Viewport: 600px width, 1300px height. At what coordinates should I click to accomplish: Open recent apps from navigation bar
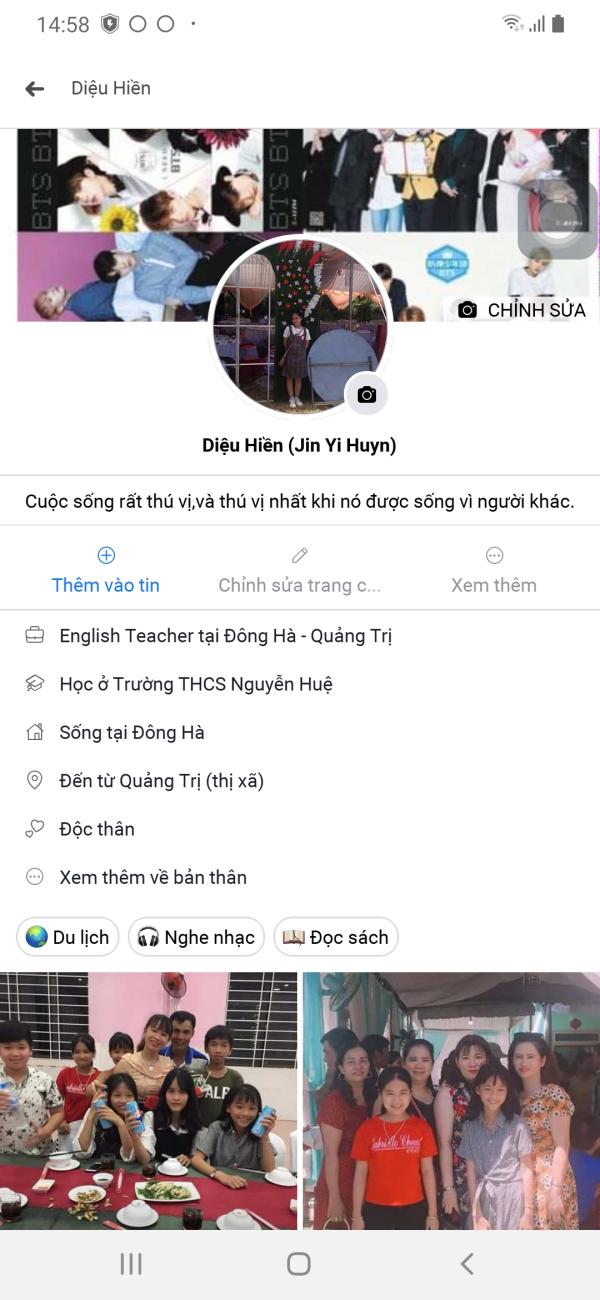point(131,1264)
